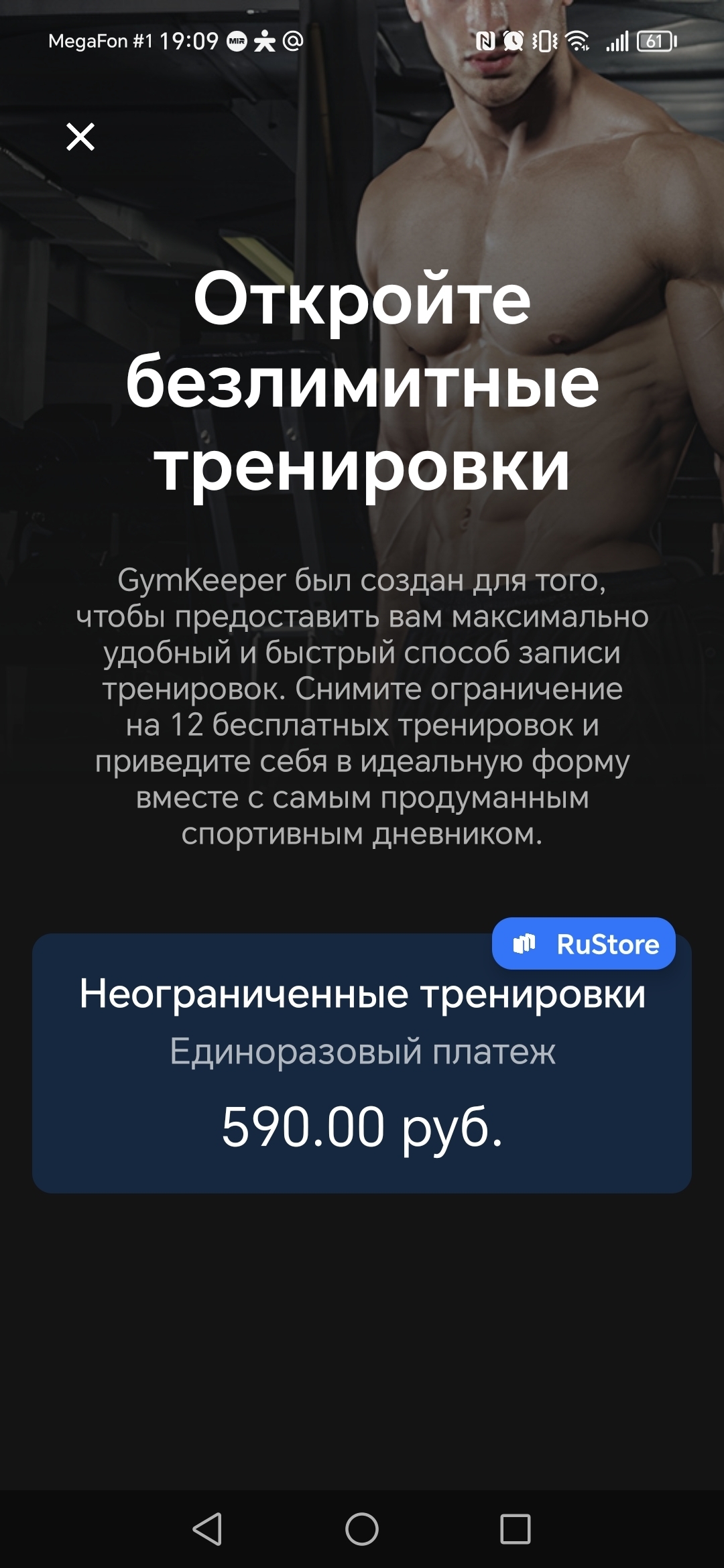Open the system recent apps view

tap(516, 1529)
